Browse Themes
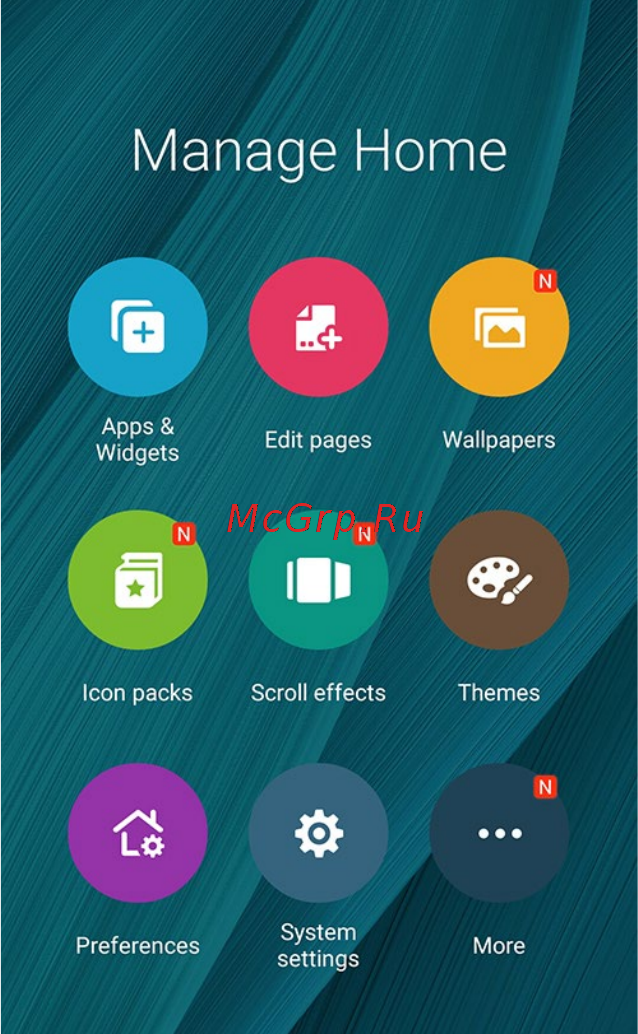The width and height of the screenshot is (638, 1034). [x=499, y=580]
